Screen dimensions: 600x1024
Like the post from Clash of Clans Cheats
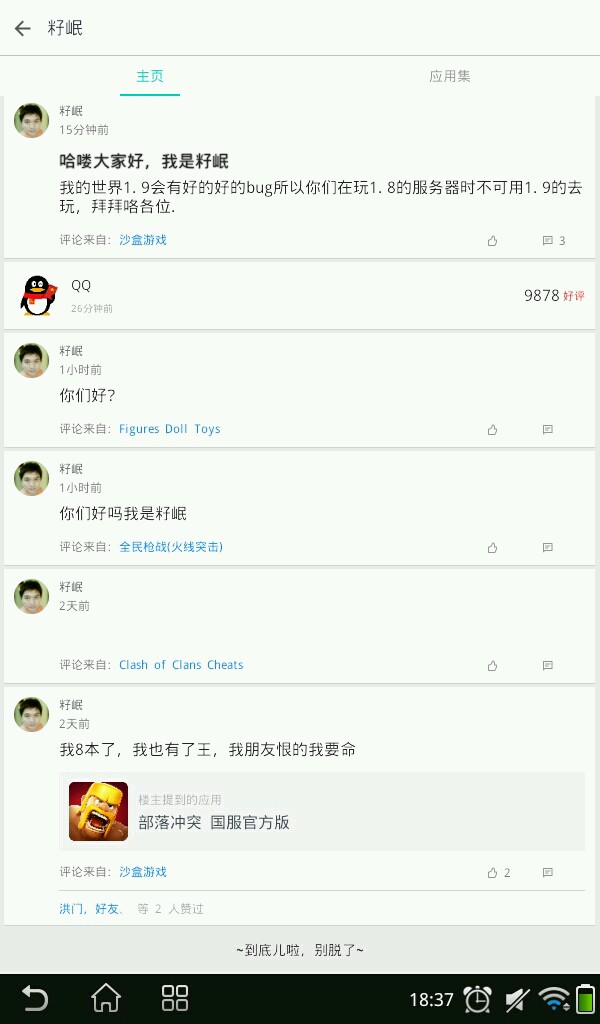coord(492,665)
